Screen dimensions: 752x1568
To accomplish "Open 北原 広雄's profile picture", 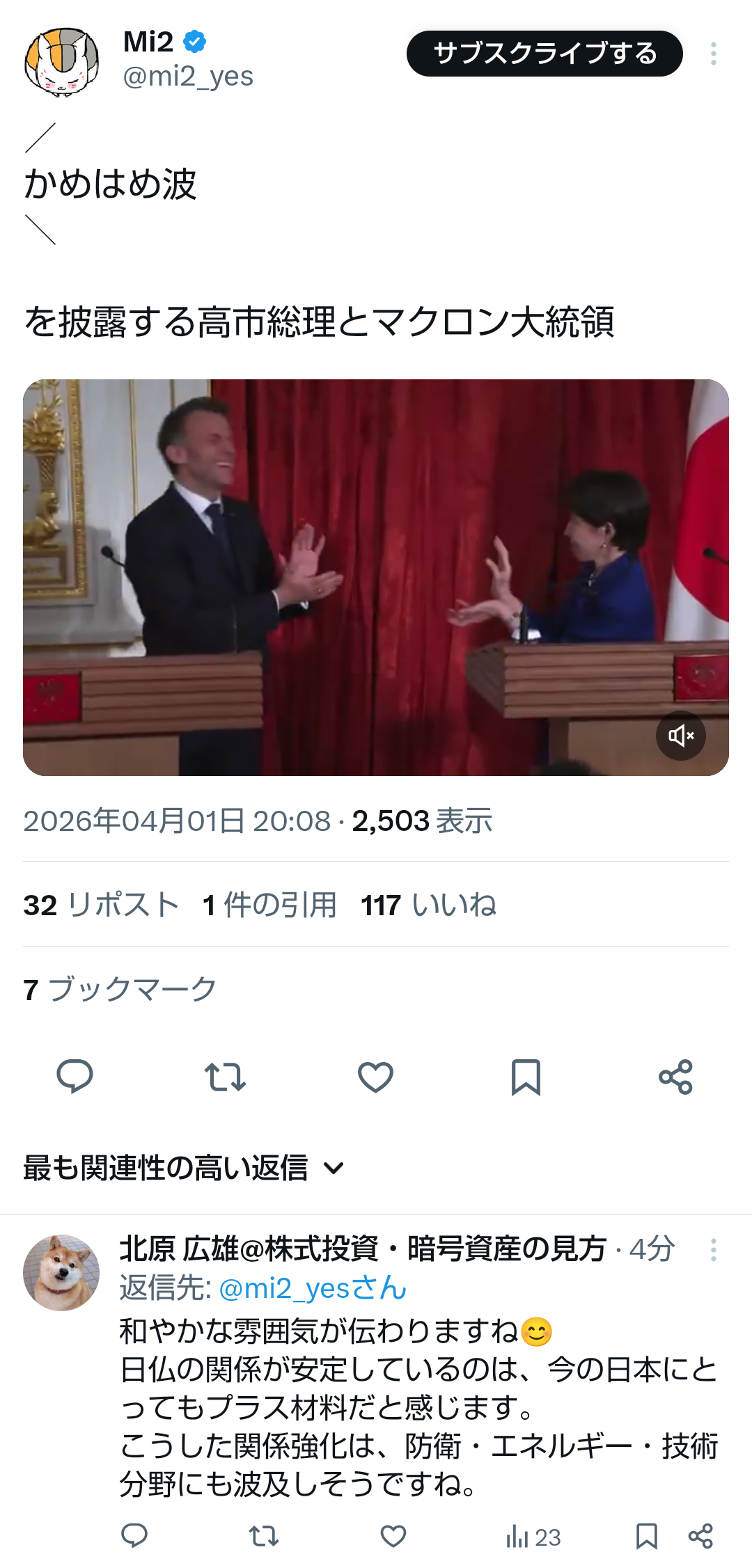I will 61,1273.
